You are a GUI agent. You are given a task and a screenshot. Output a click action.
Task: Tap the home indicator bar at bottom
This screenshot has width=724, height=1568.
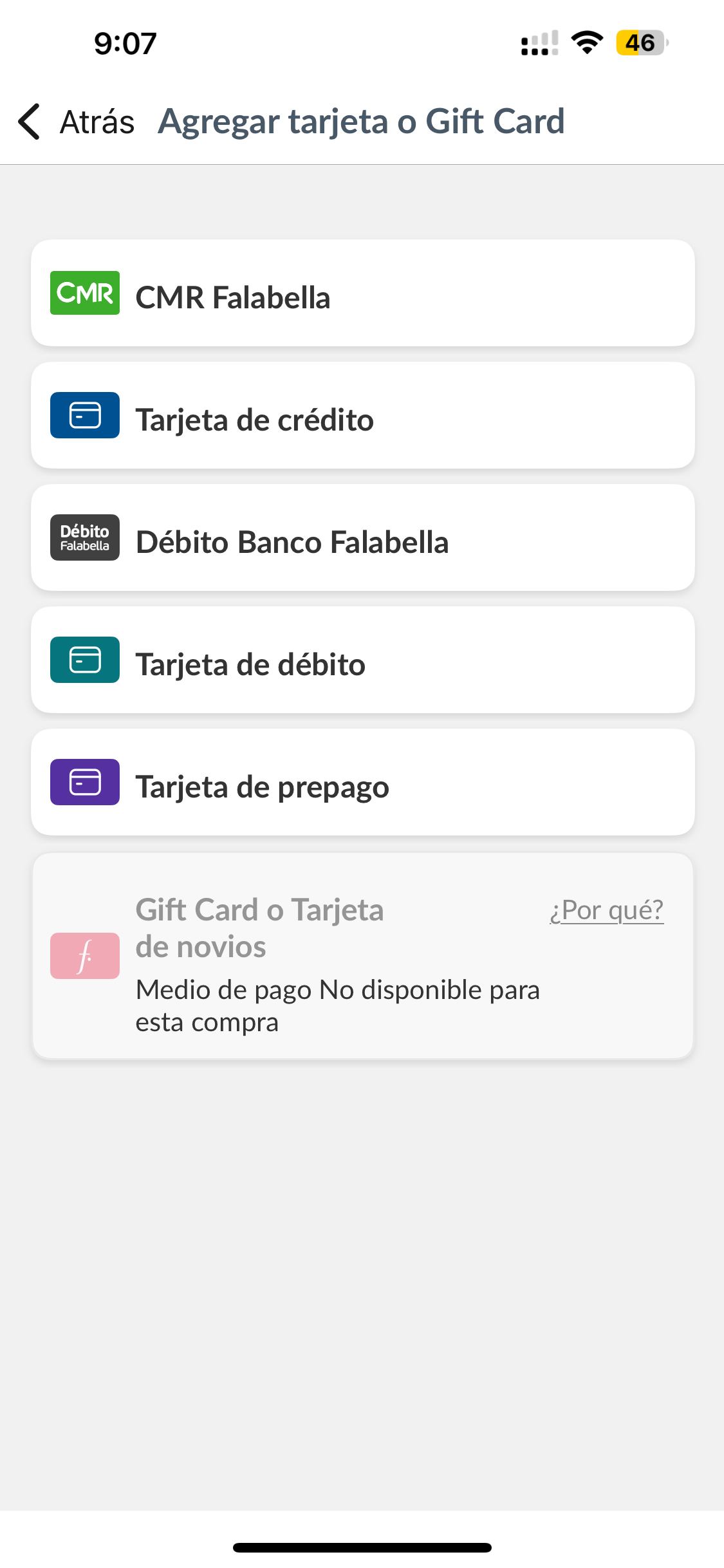(362, 1547)
